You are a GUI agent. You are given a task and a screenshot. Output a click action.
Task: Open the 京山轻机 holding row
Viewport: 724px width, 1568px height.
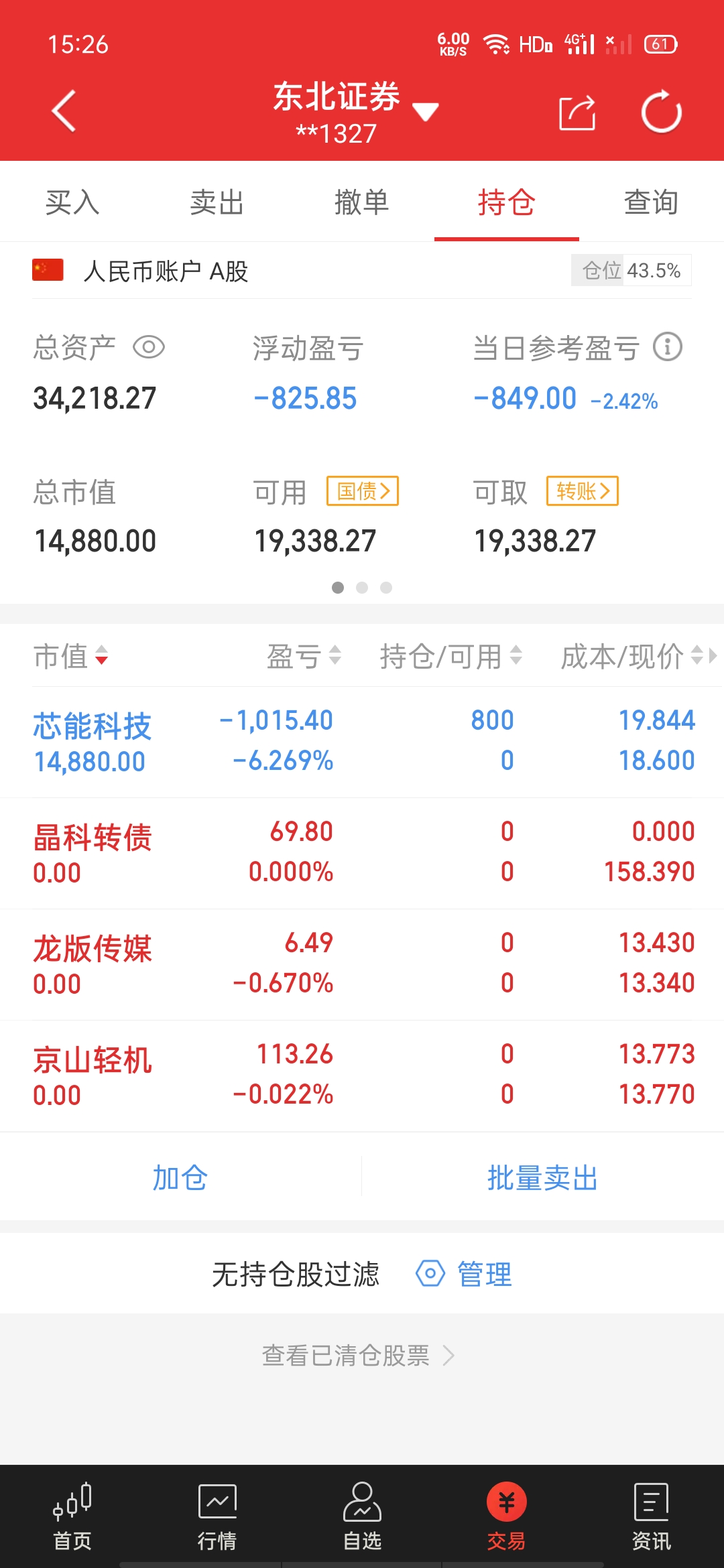pyautogui.click(x=362, y=1075)
